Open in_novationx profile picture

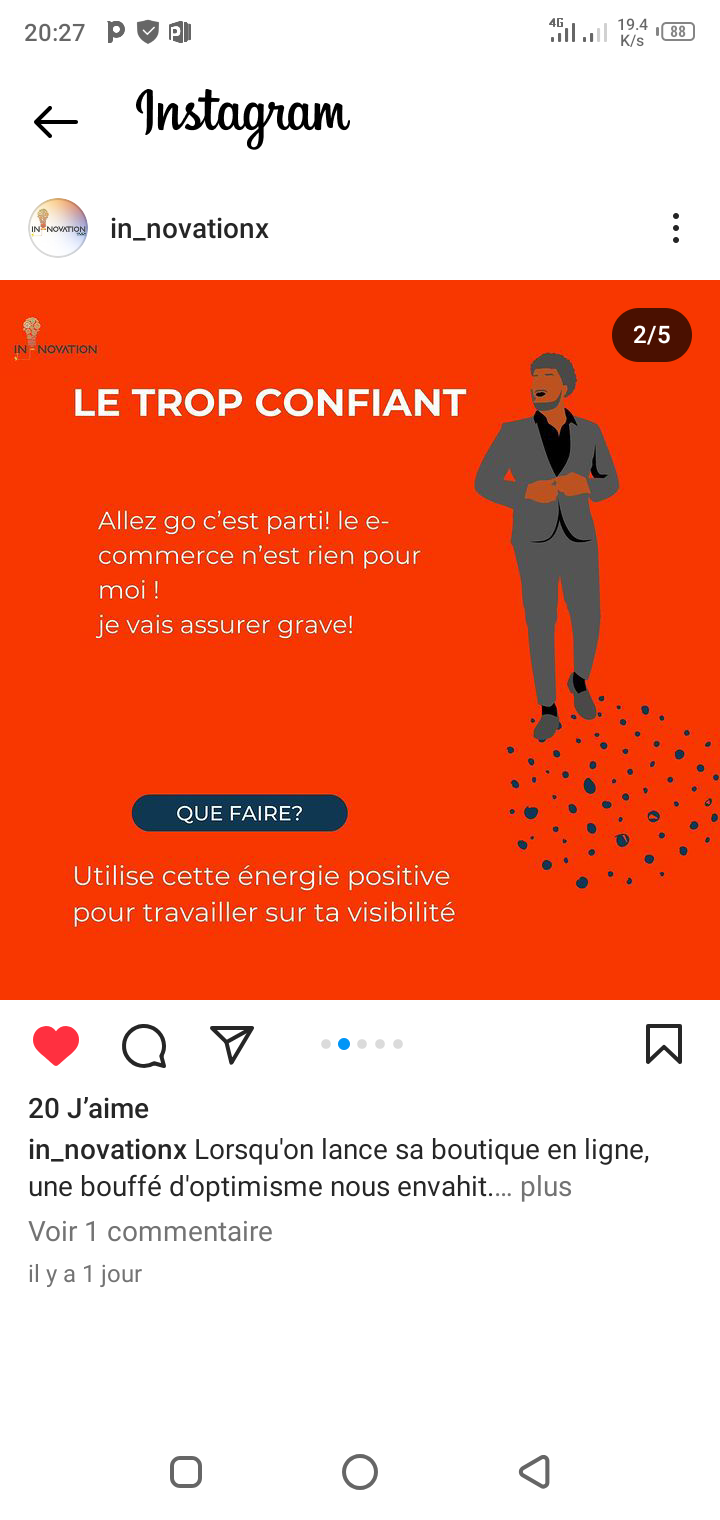click(58, 228)
